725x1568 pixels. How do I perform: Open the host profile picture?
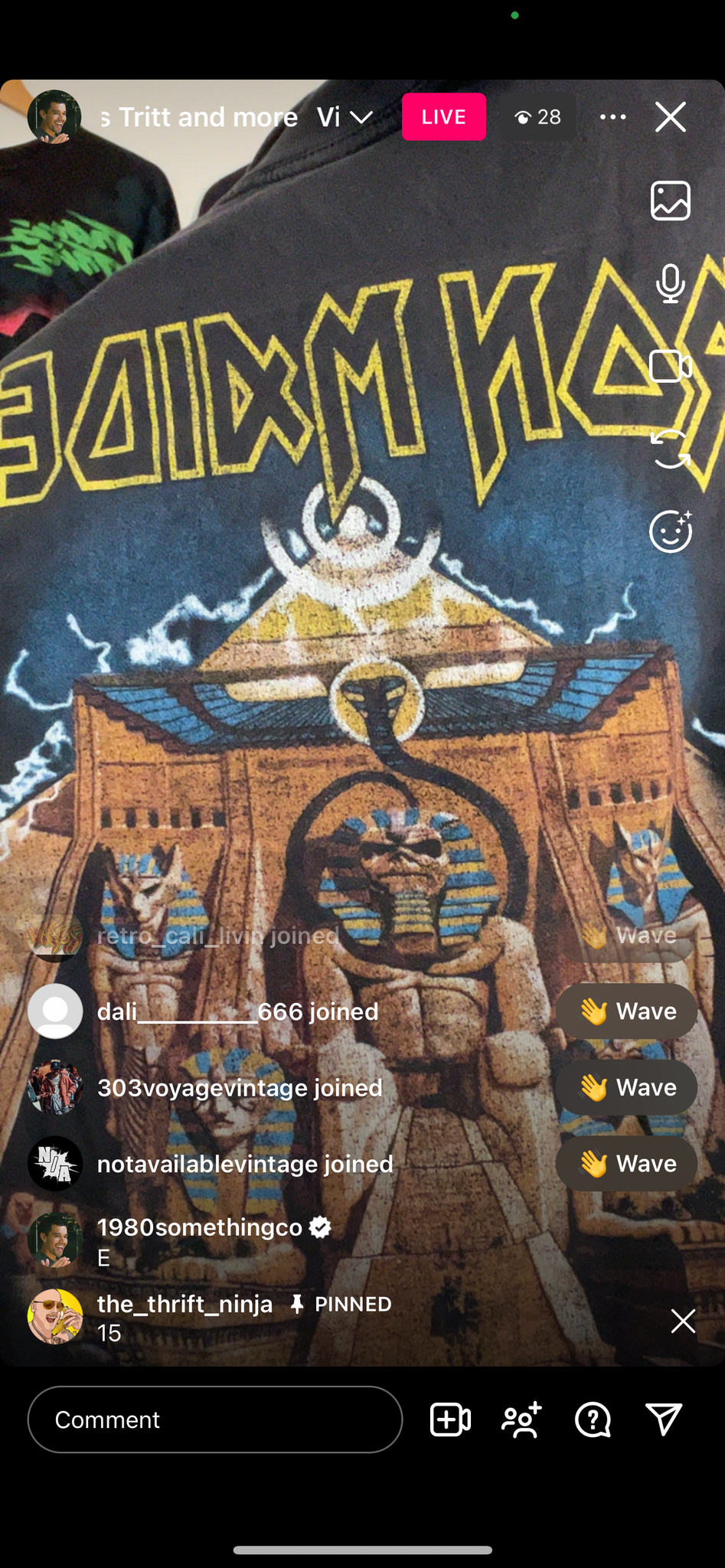tap(54, 117)
